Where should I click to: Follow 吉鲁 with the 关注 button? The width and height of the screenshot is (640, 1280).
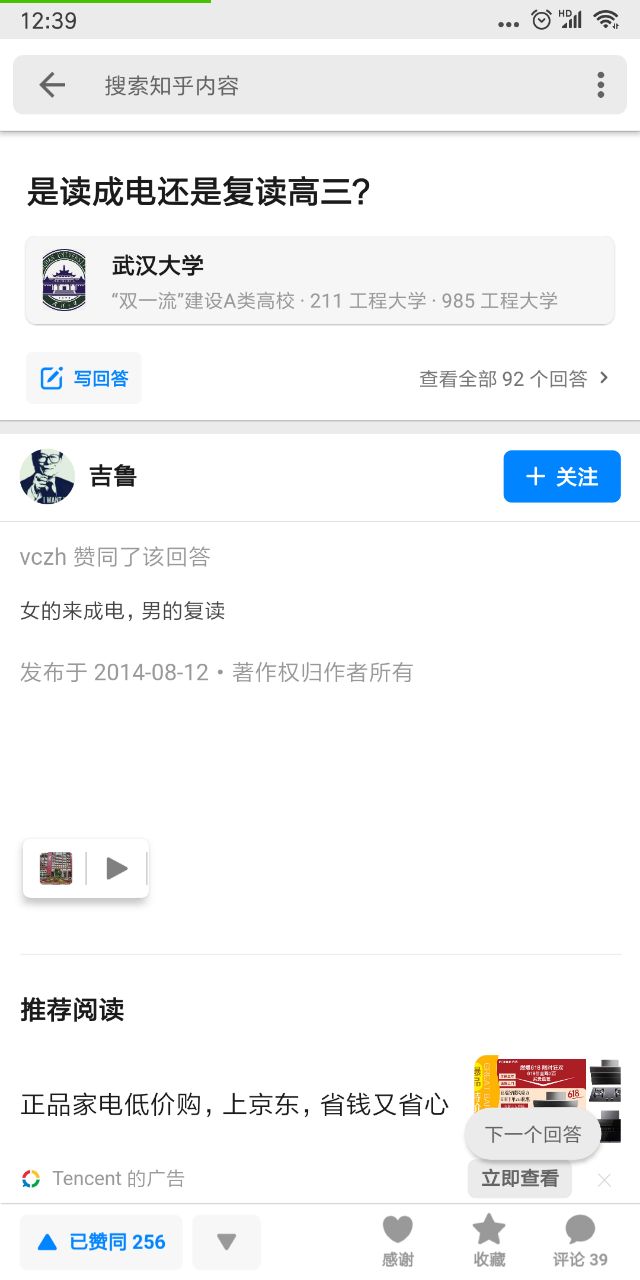(562, 477)
